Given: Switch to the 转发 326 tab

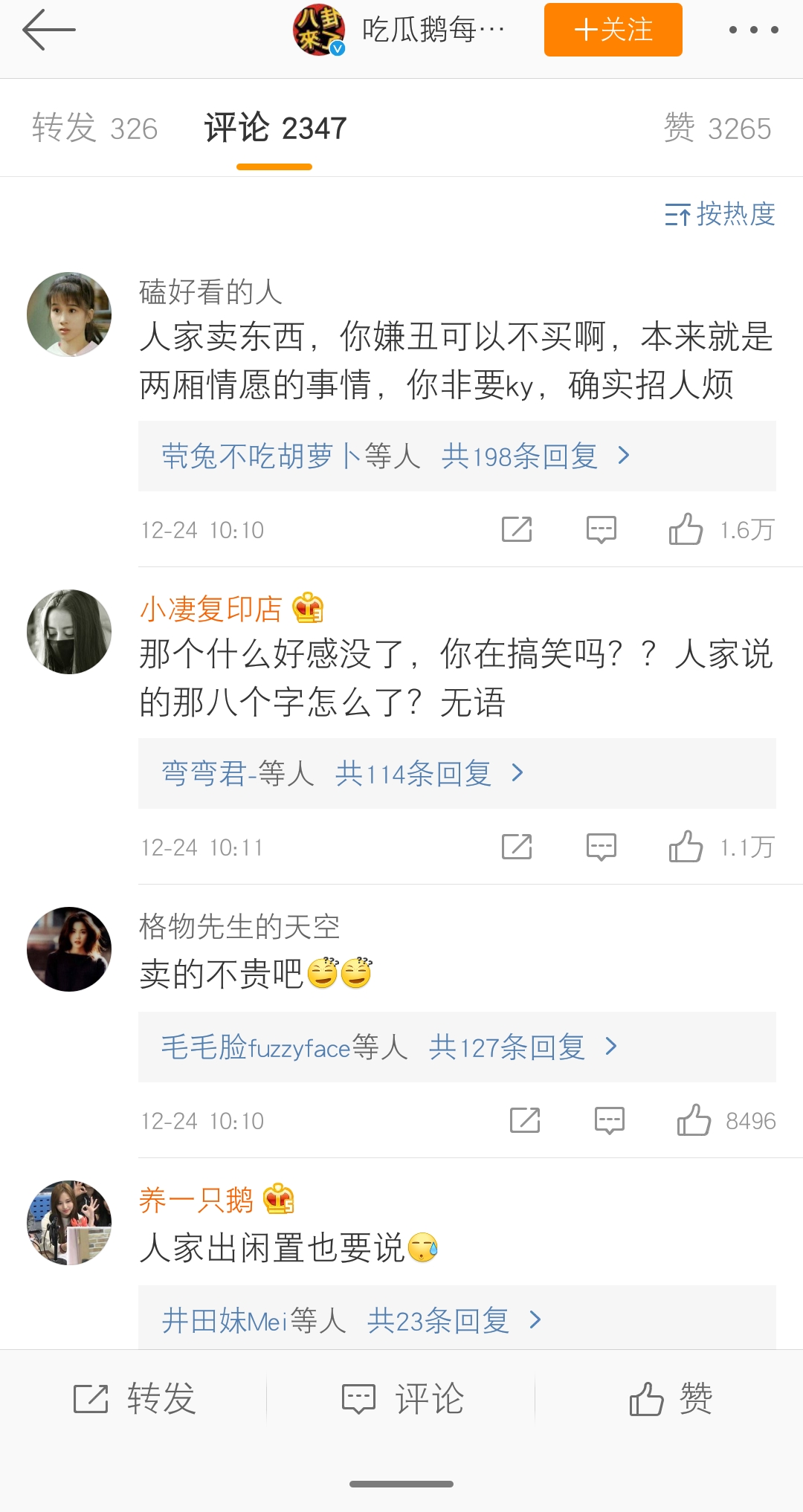Looking at the screenshot, I should tap(94, 128).
